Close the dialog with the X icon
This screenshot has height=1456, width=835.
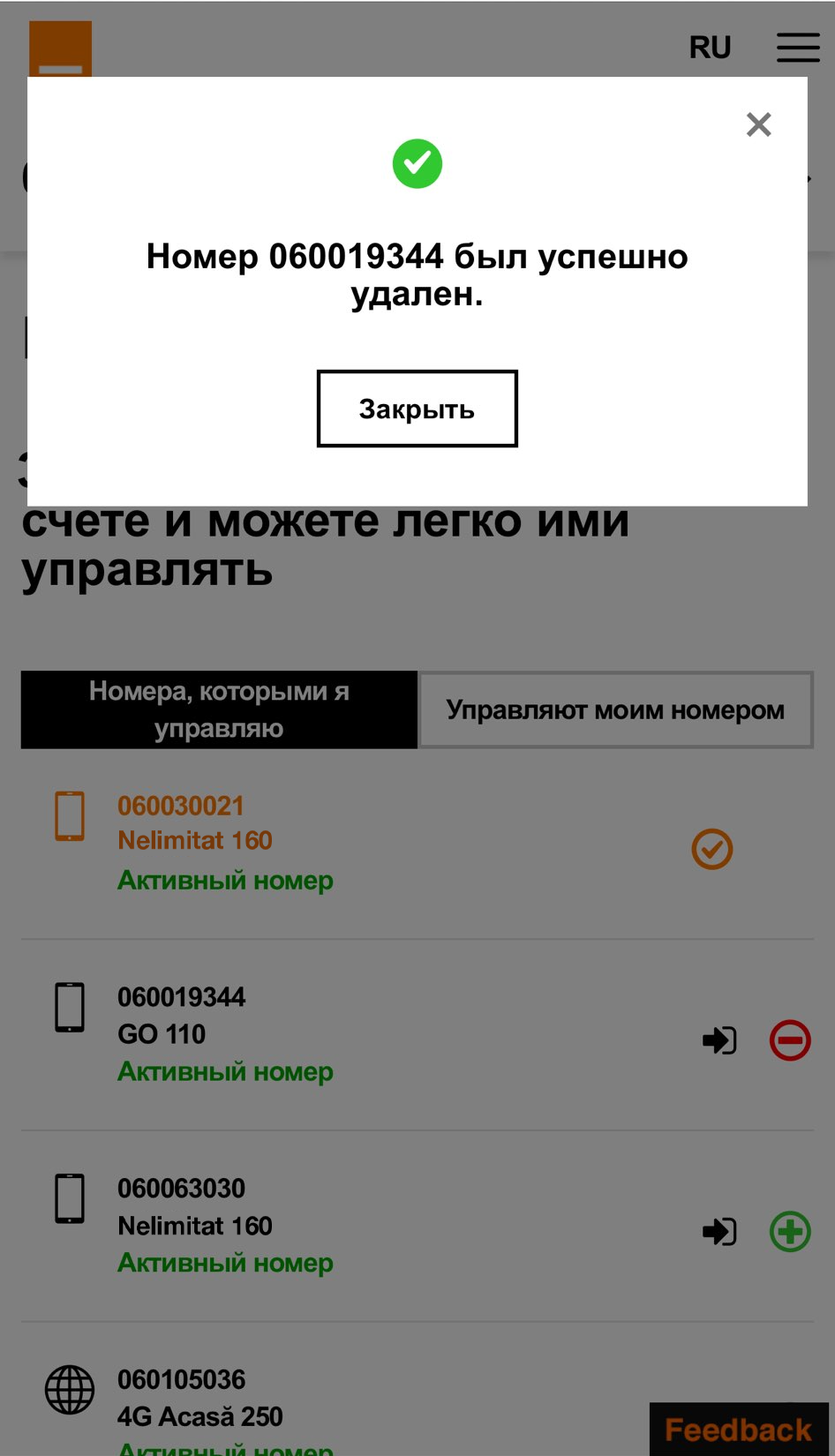coord(758,124)
